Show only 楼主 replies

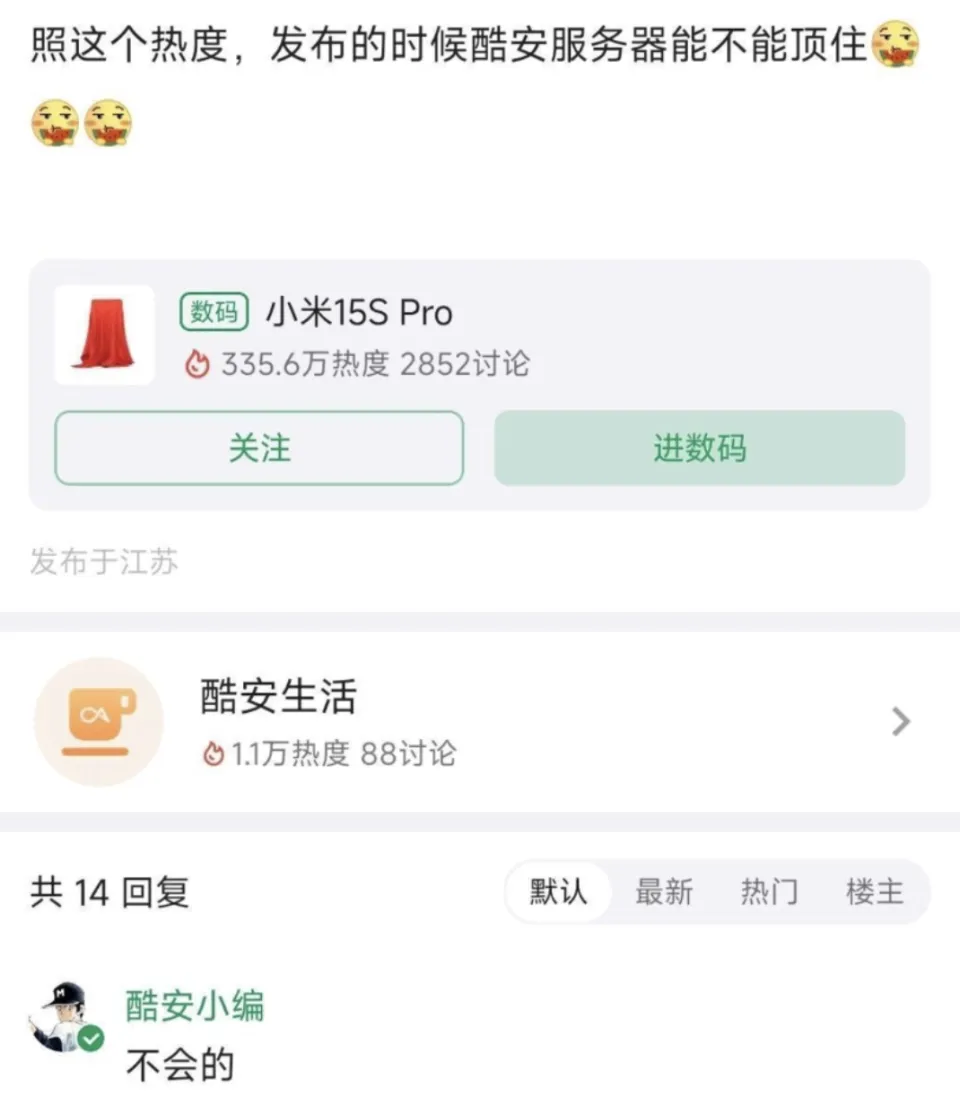click(x=874, y=891)
